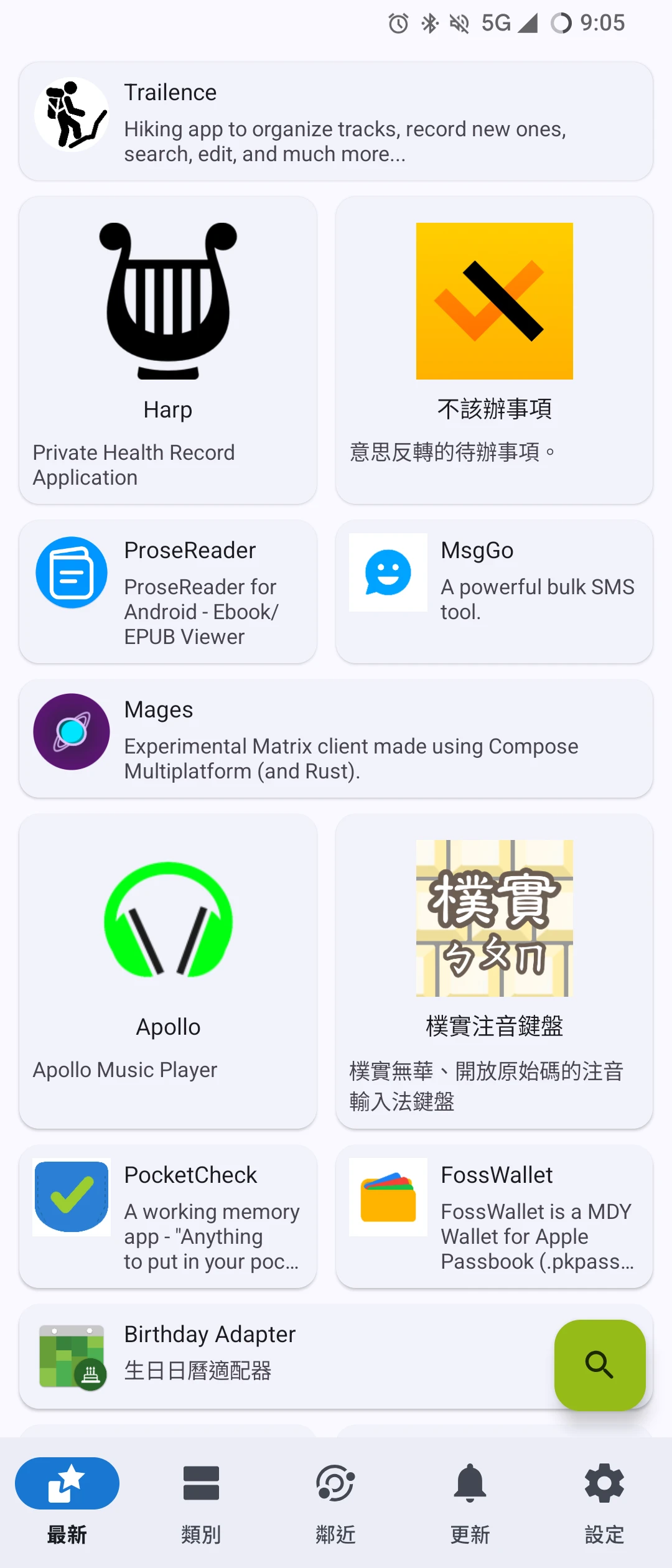Open MsgGo bulk SMS tool
This screenshot has height=1568, width=672.
point(494,592)
